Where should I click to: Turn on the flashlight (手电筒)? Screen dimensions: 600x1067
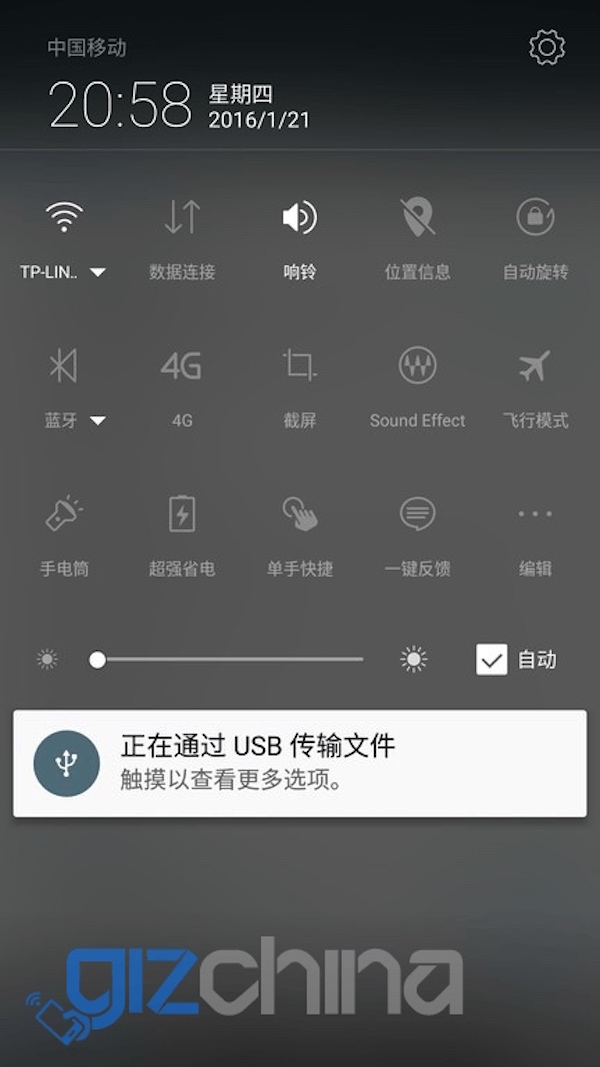(x=64, y=515)
